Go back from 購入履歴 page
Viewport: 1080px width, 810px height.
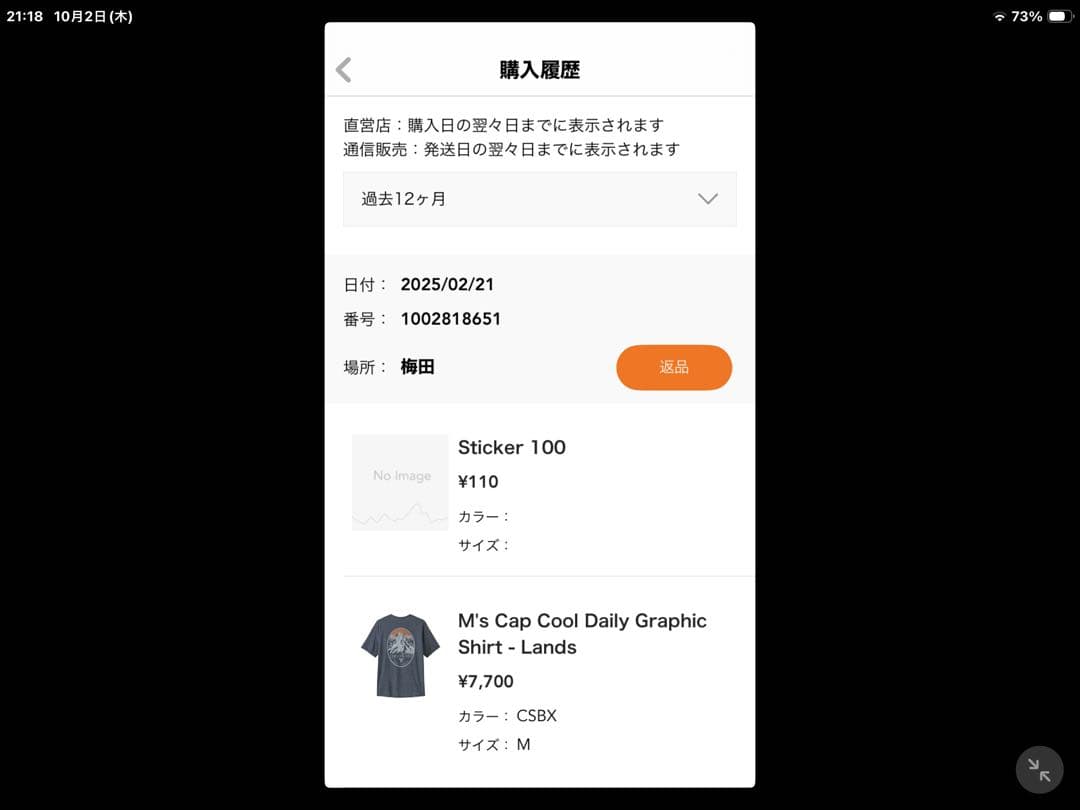coord(344,70)
